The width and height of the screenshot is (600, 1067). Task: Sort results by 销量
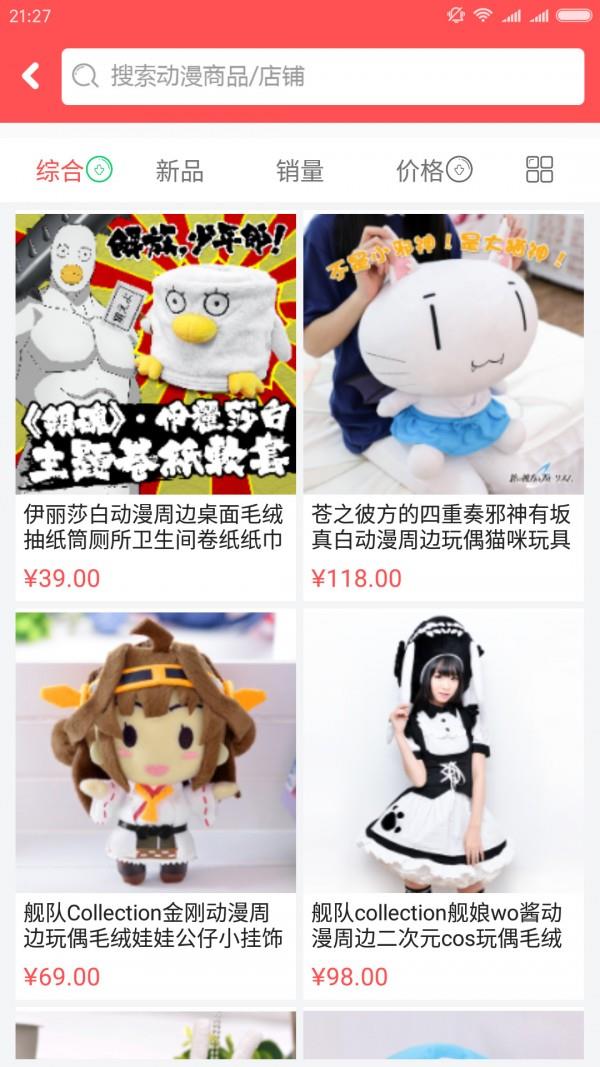tap(300, 171)
